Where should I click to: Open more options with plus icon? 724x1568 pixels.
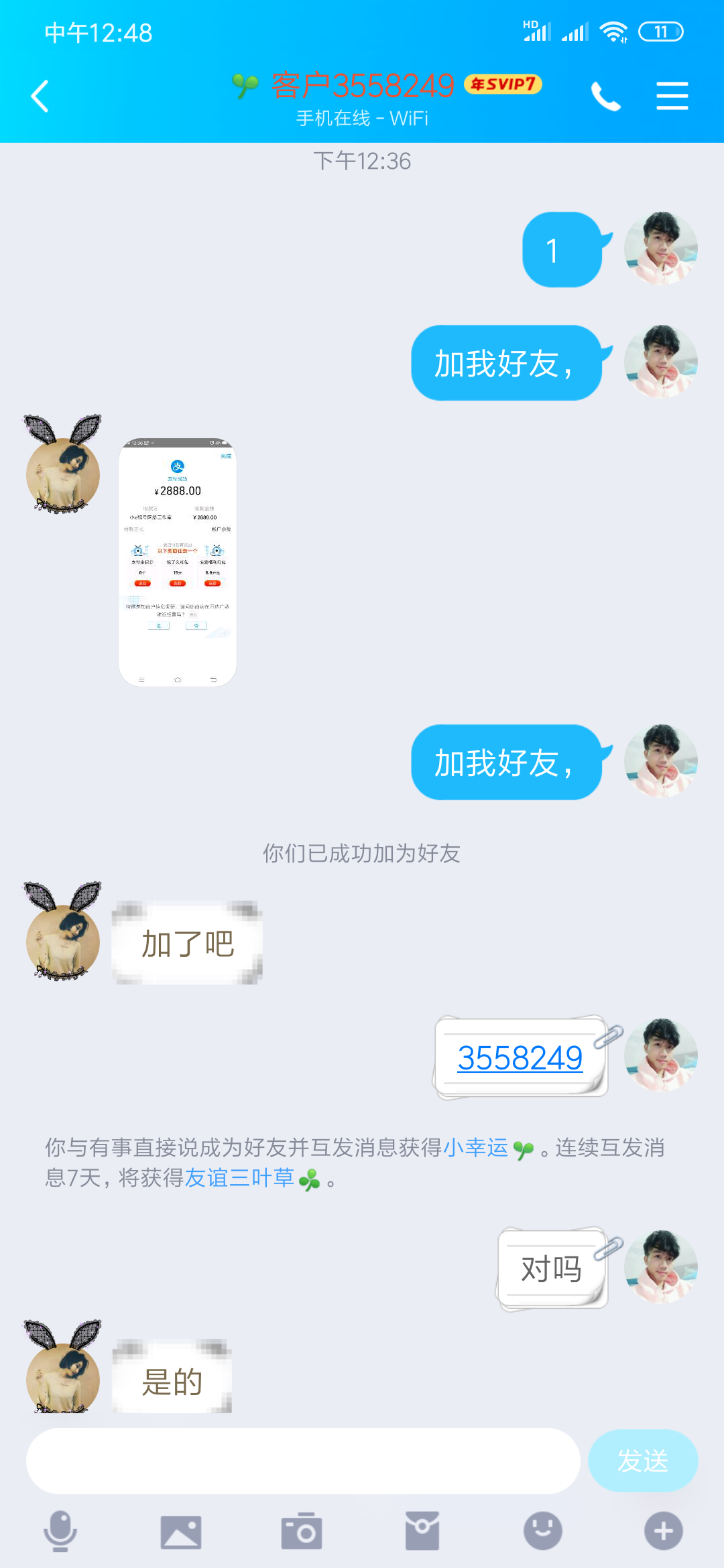664,1531
